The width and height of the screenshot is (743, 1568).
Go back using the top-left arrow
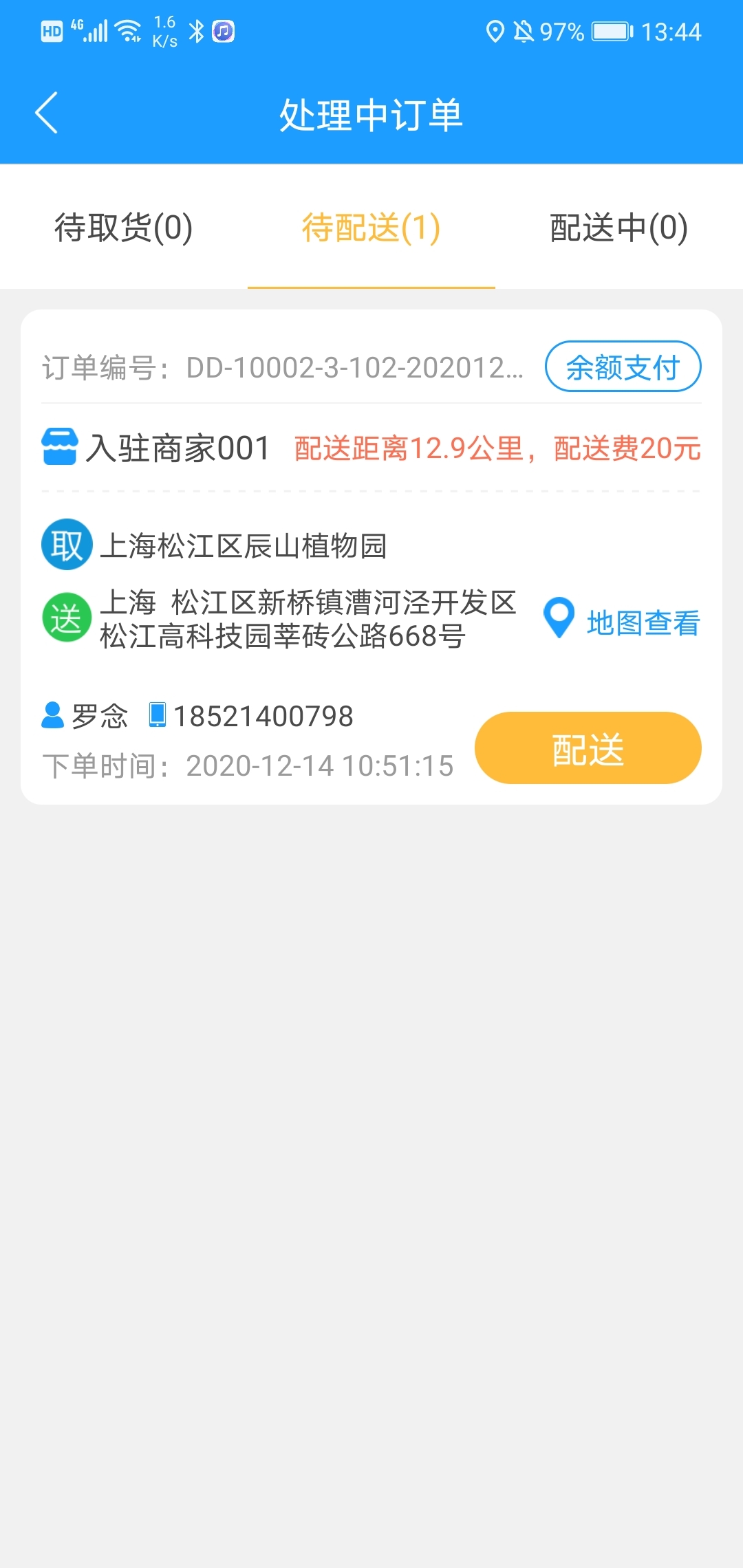(x=46, y=113)
